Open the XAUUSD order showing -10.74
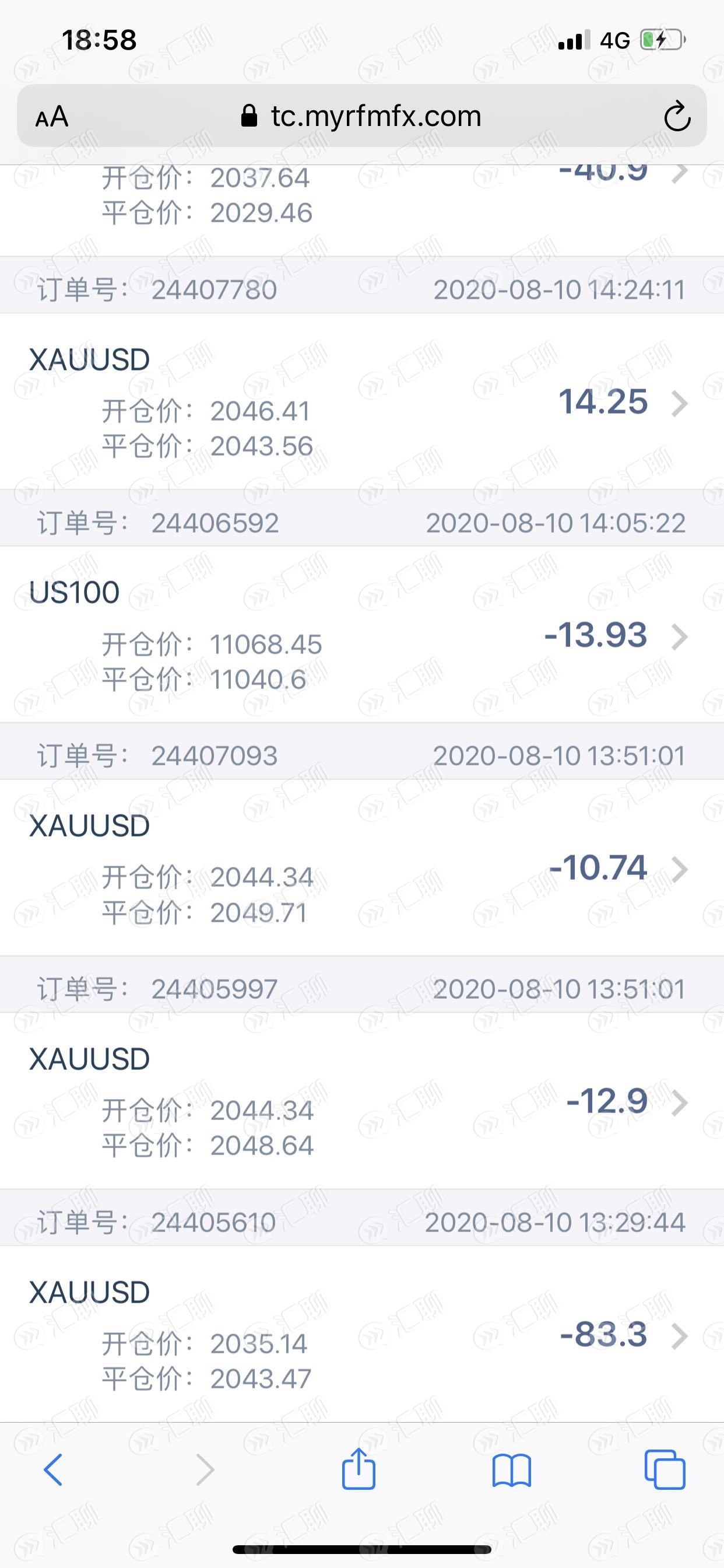The height and width of the screenshot is (1568, 724). 362,868
